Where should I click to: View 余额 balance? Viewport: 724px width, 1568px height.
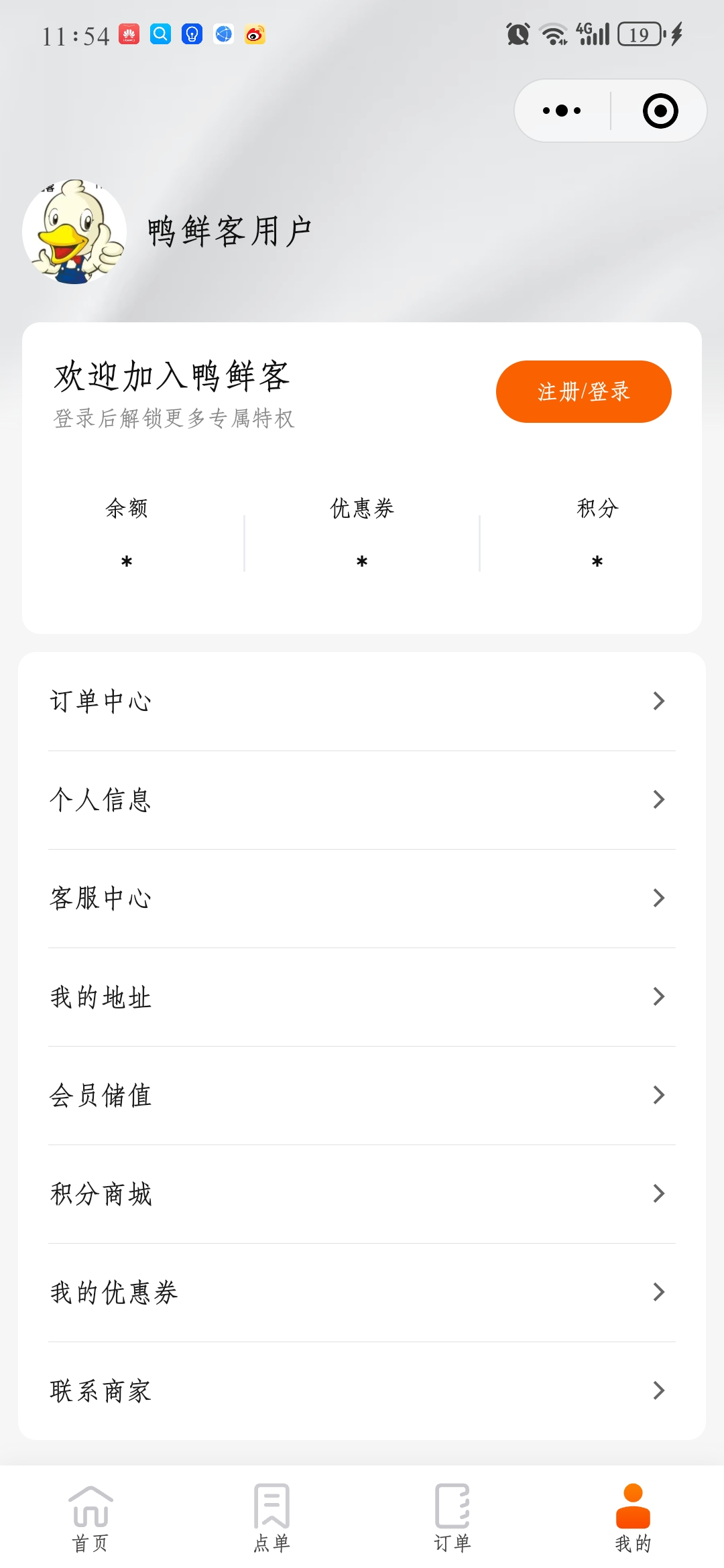[127, 534]
